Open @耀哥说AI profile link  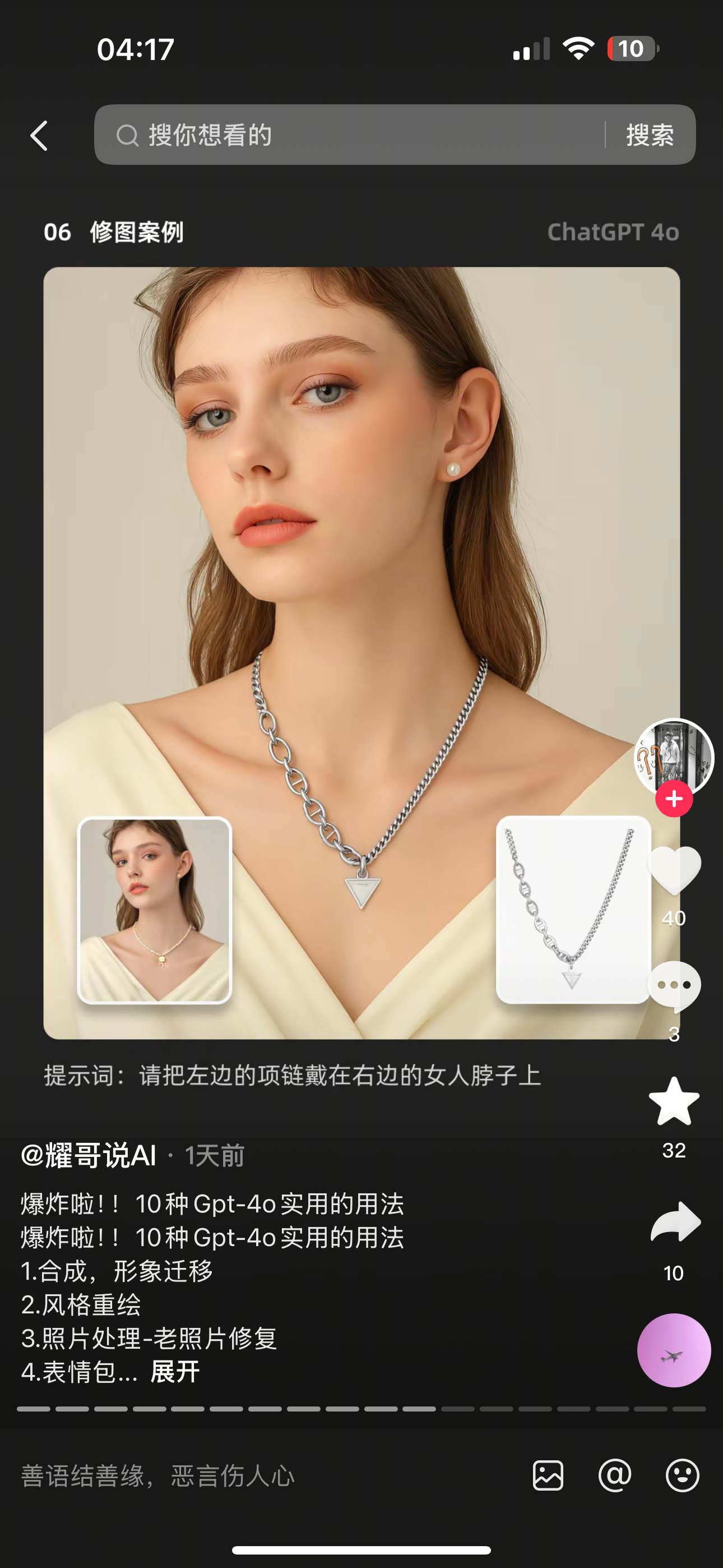[89, 1155]
